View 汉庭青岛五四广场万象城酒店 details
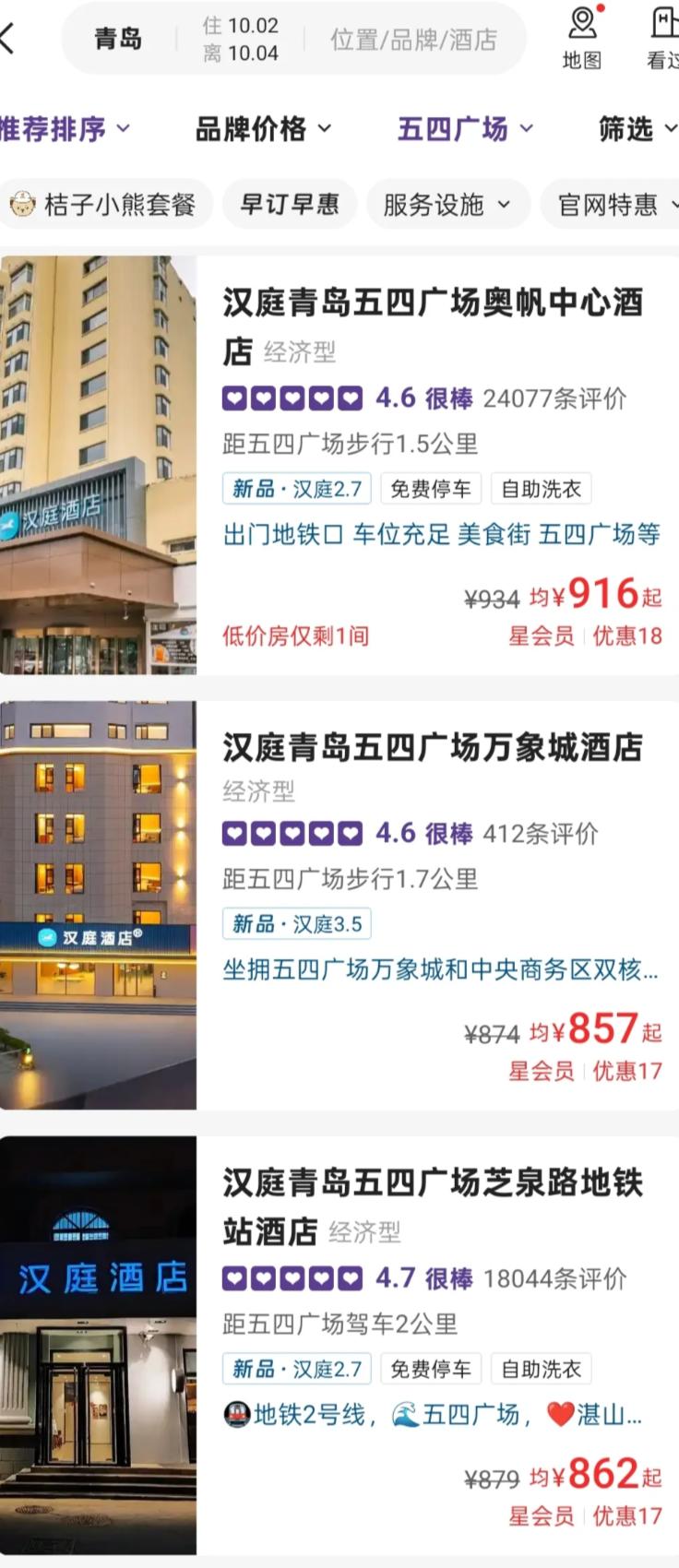The image size is (679, 1568). [x=432, y=747]
